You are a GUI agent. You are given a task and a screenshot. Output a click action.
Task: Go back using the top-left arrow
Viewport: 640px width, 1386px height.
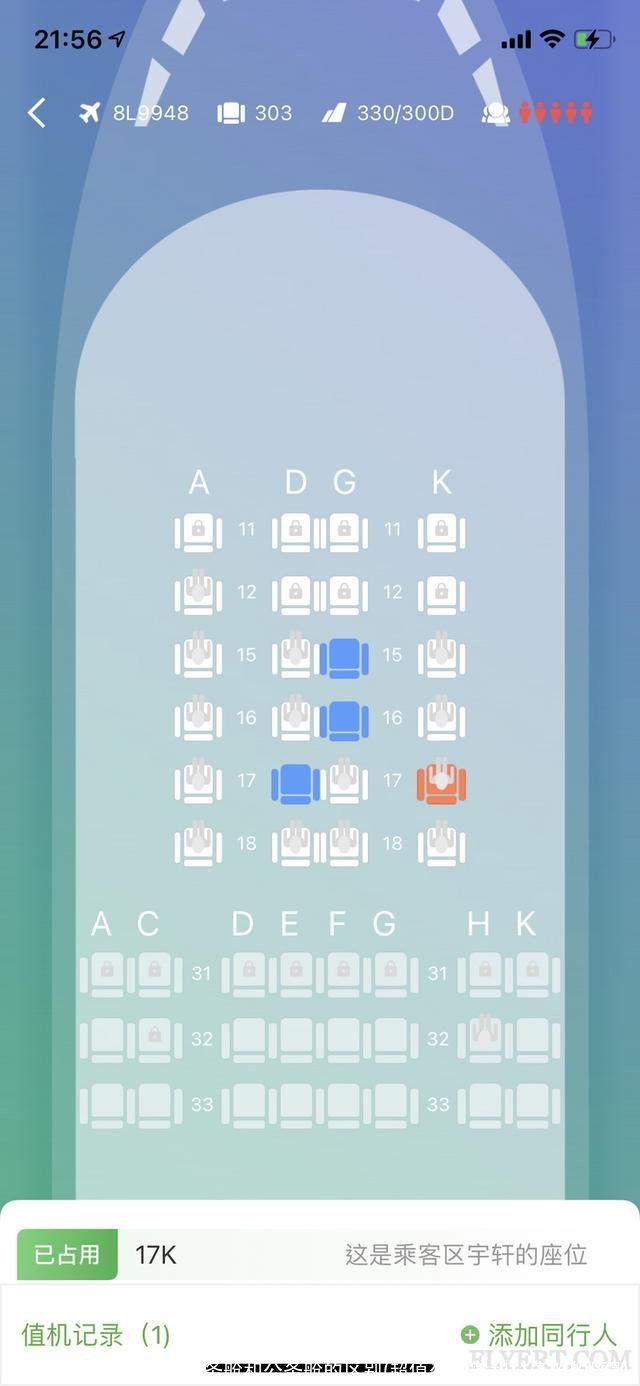[37, 113]
